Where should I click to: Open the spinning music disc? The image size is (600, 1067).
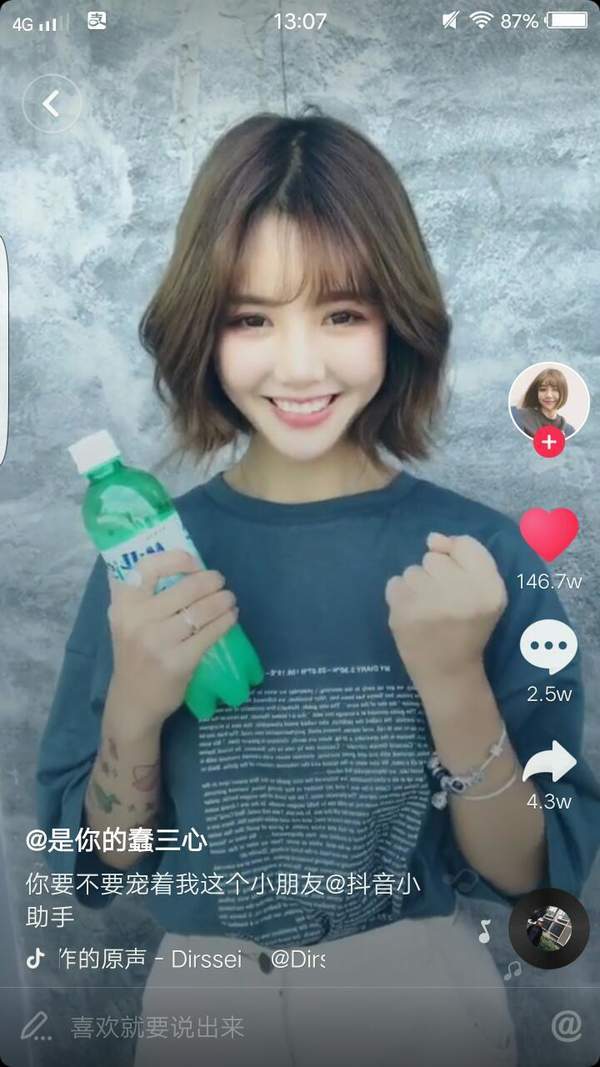coord(548,928)
